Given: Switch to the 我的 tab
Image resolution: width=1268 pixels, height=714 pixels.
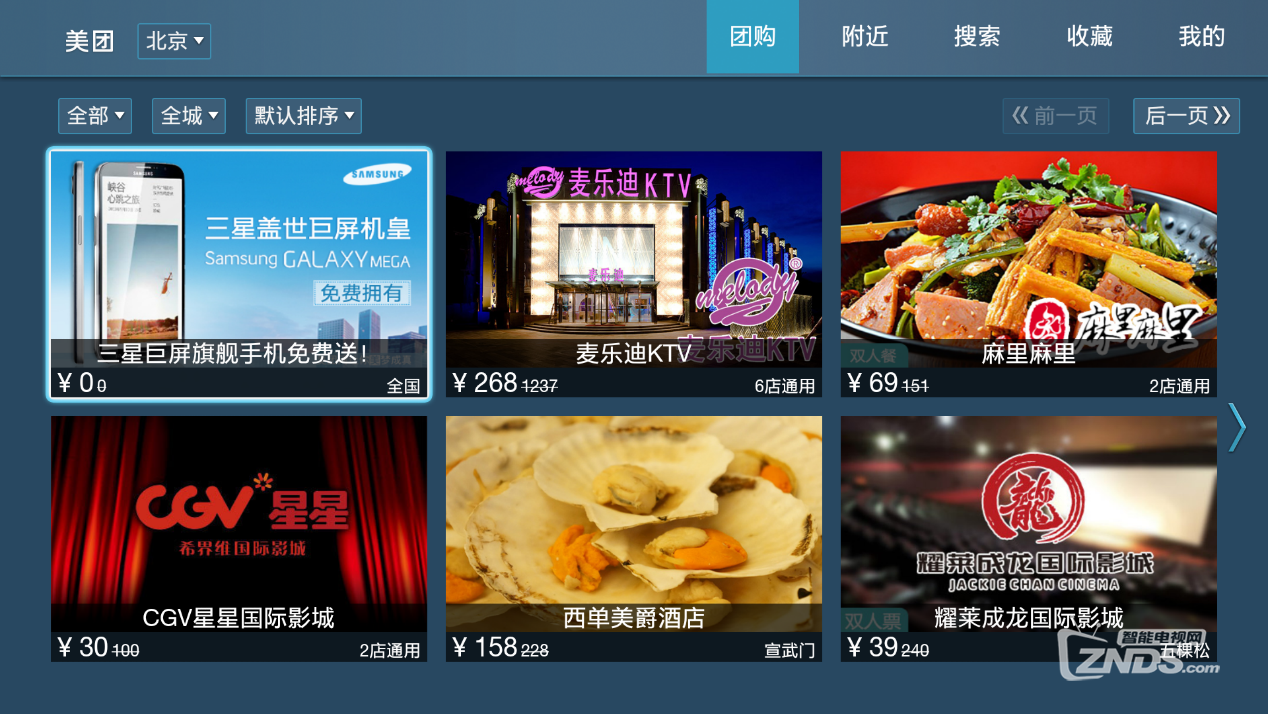Looking at the screenshot, I should (x=1201, y=37).
